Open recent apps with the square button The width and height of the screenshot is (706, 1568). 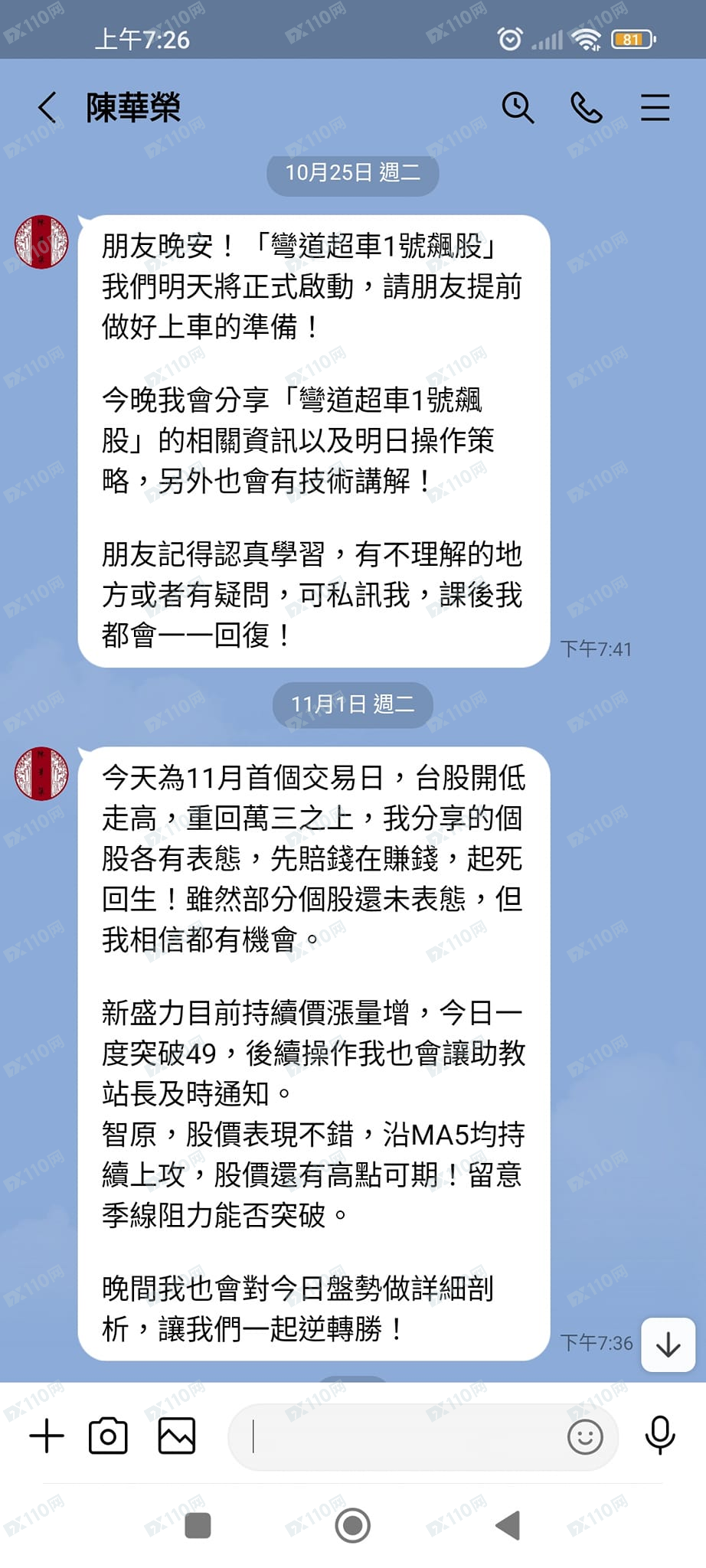[198, 1525]
